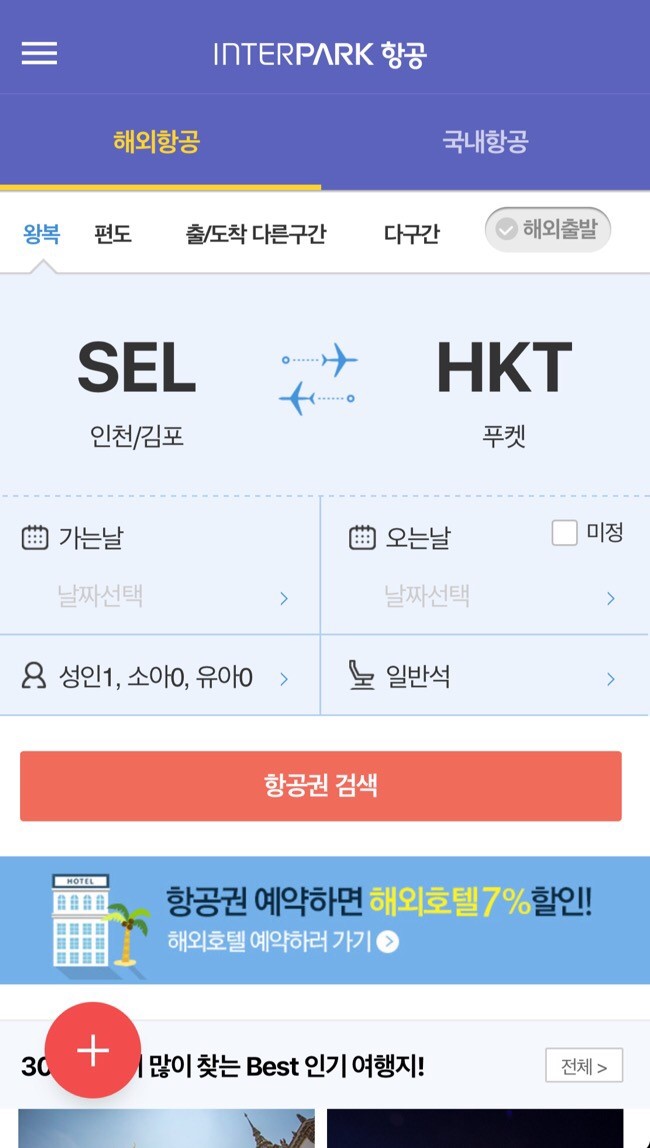Check the 미정 undecided return box
Viewport: 650px width, 1148px height.
click(x=564, y=533)
